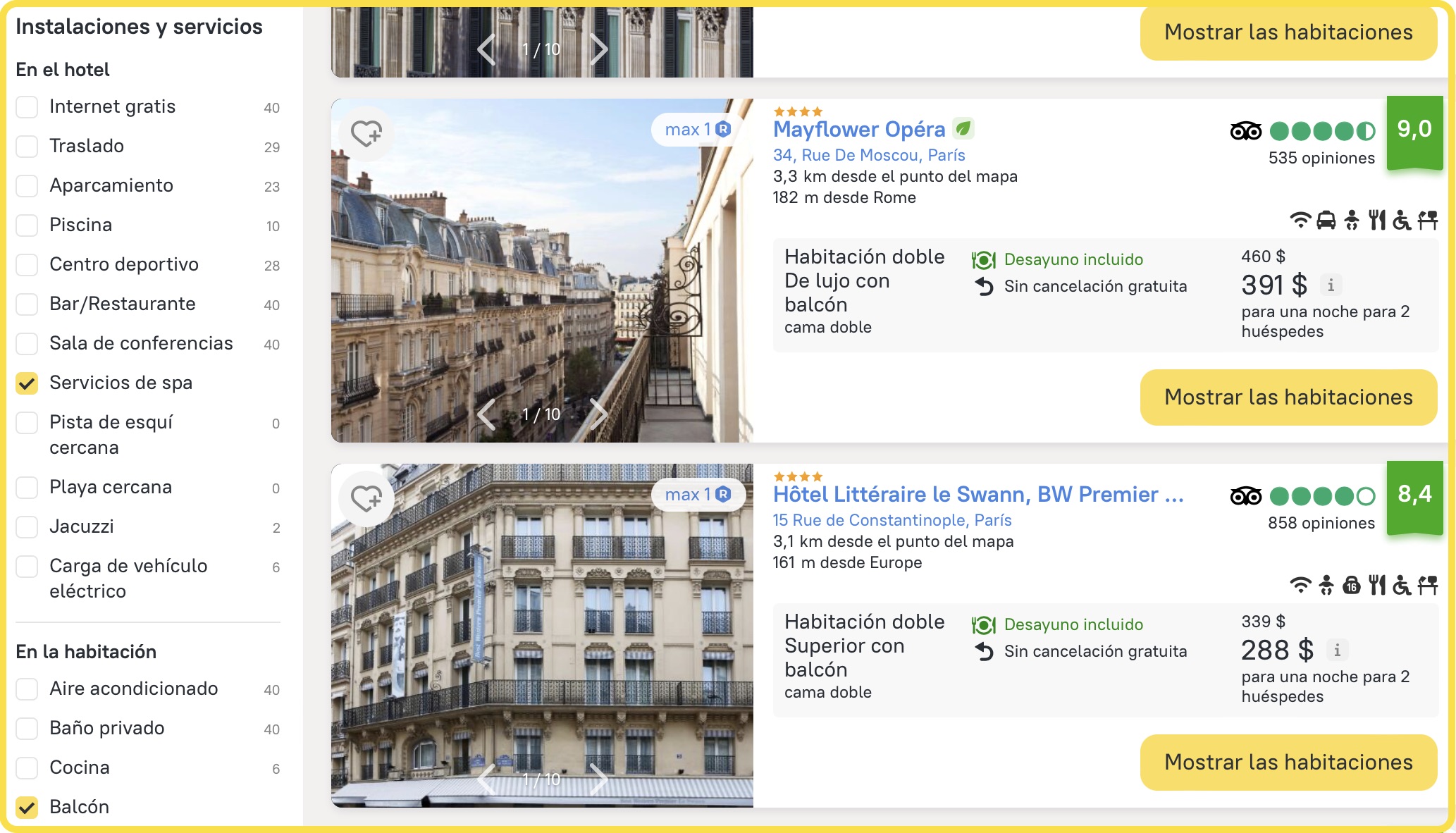1456x833 pixels.
Task: Disable the Balcón filter
Action: [x=27, y=808]
